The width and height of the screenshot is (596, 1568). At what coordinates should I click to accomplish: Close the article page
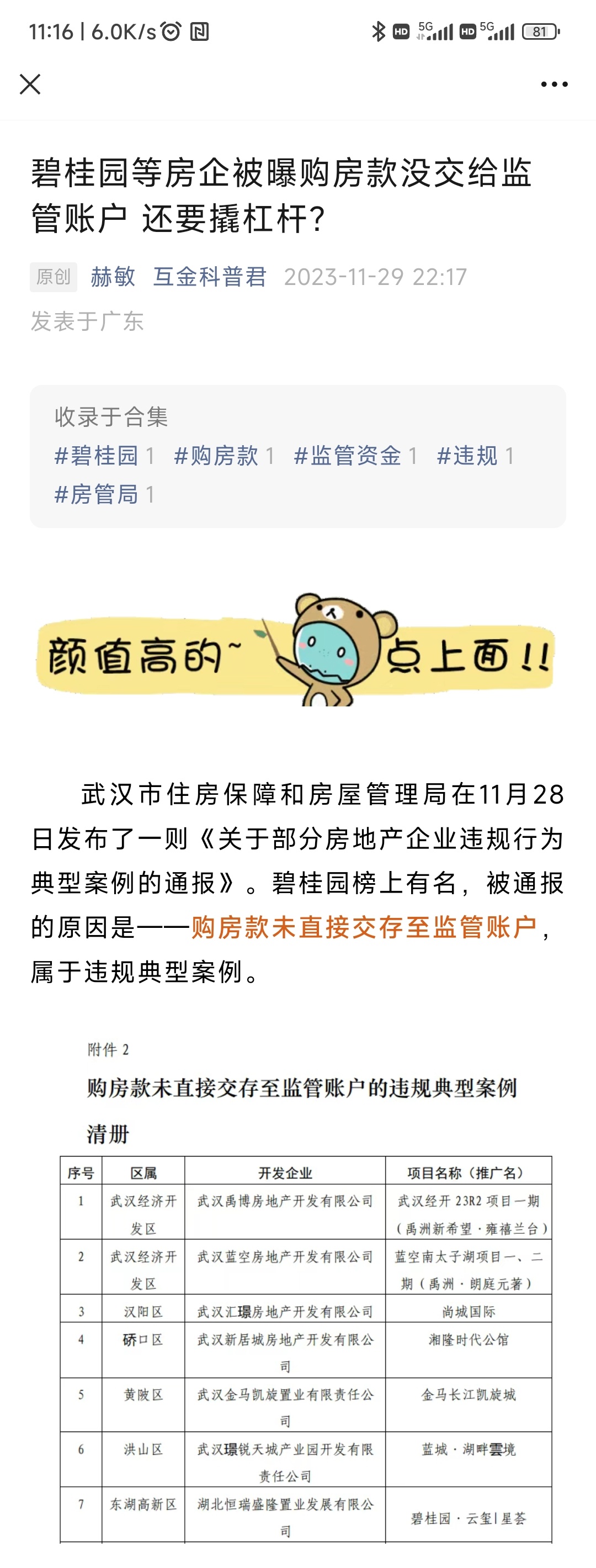pyautogui.click(x=30, y=84)
